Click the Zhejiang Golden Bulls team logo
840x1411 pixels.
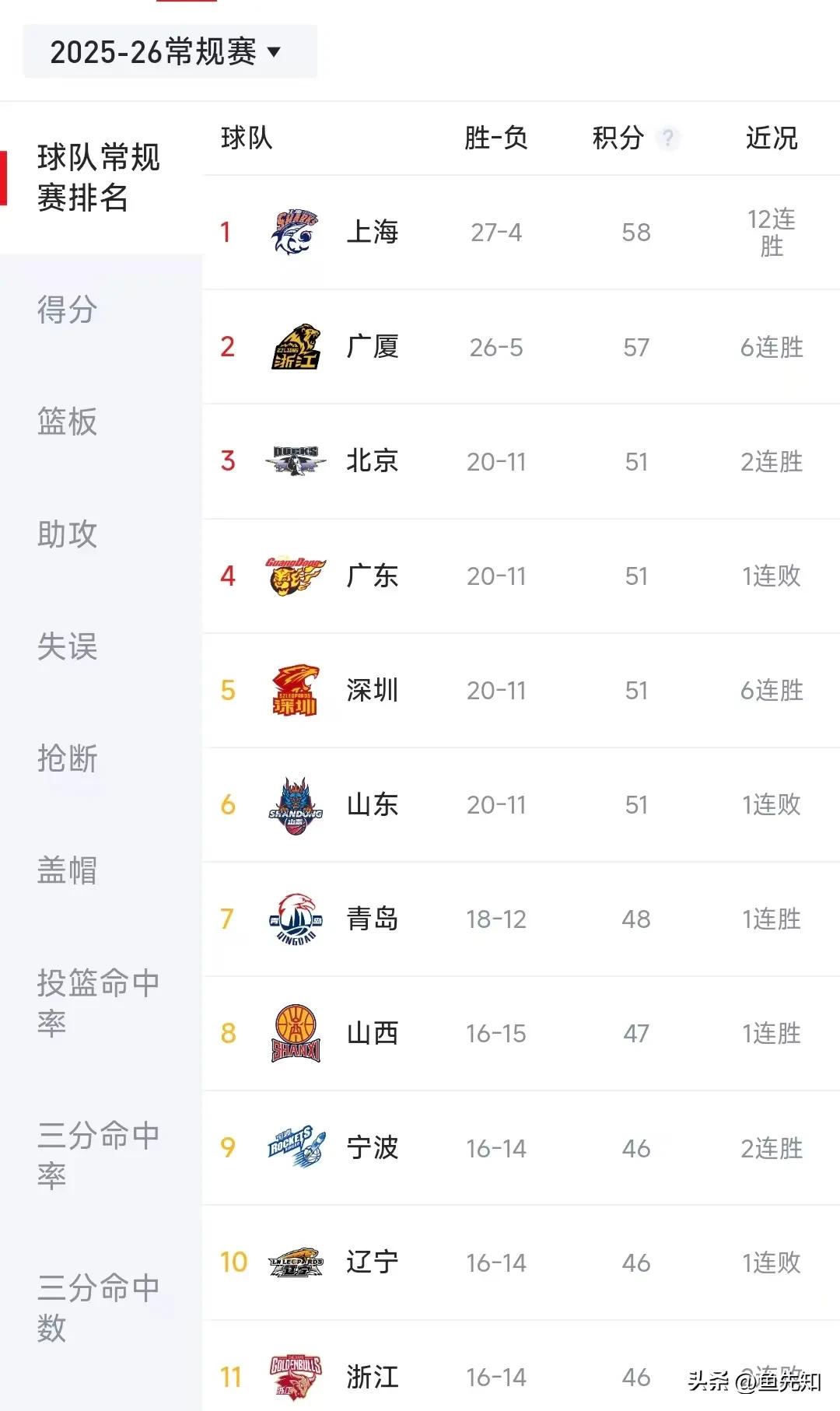(x=296, y=1375)
